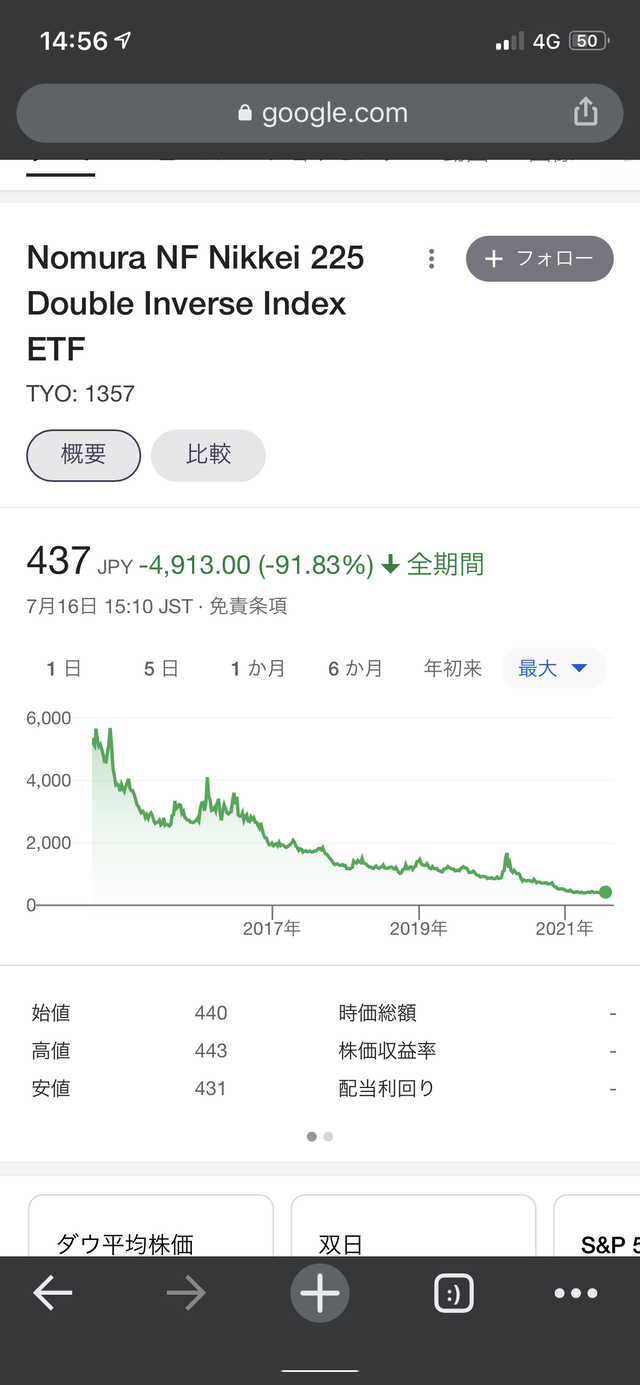Go back to the previous page

click(52, 1294)
